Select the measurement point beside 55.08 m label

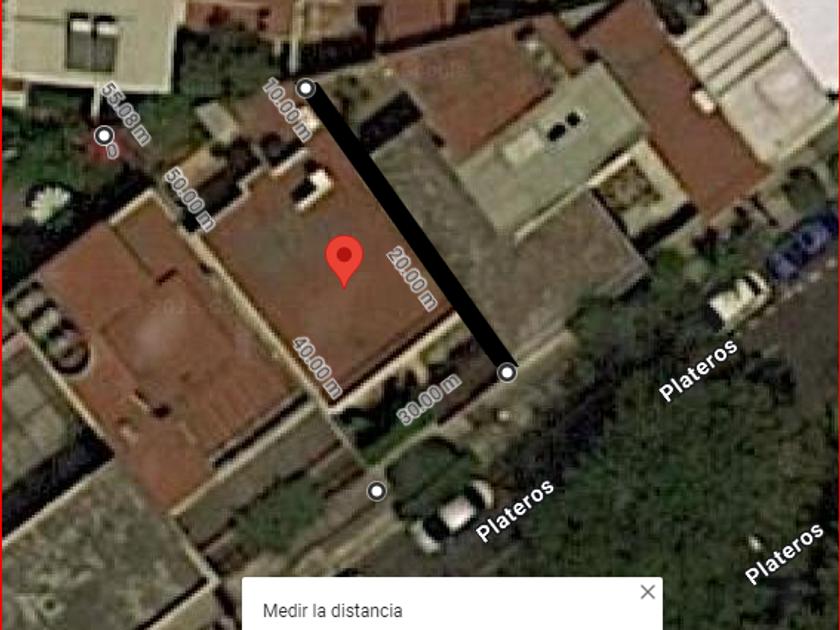104,135
